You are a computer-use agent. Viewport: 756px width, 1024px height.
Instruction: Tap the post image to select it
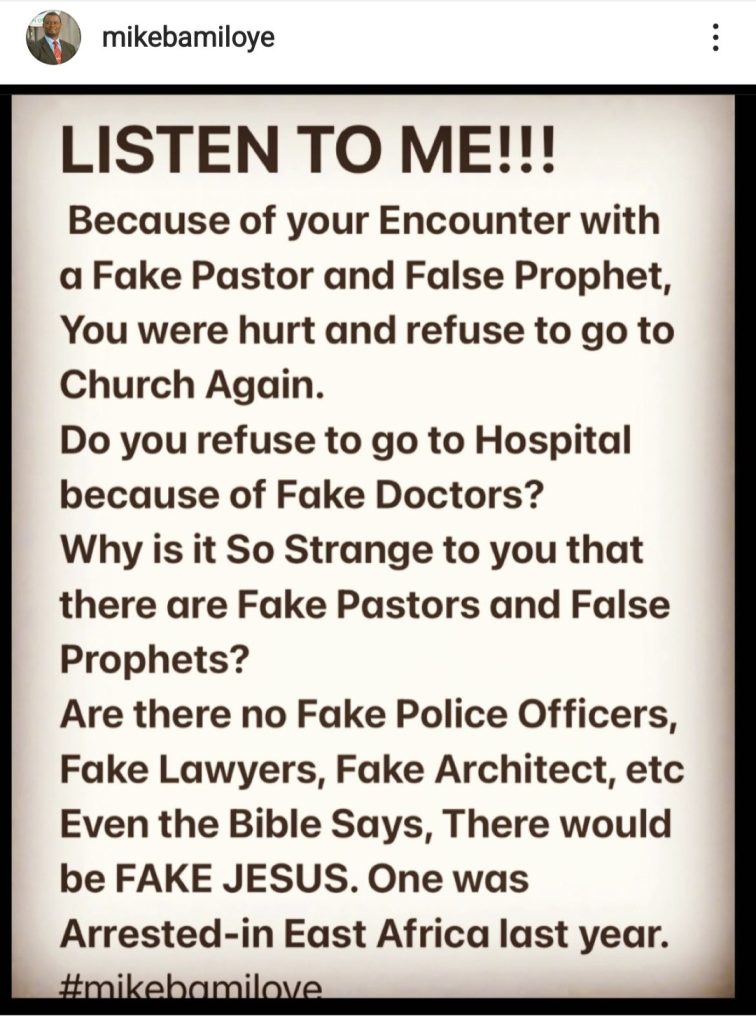[x=378, y=550]
